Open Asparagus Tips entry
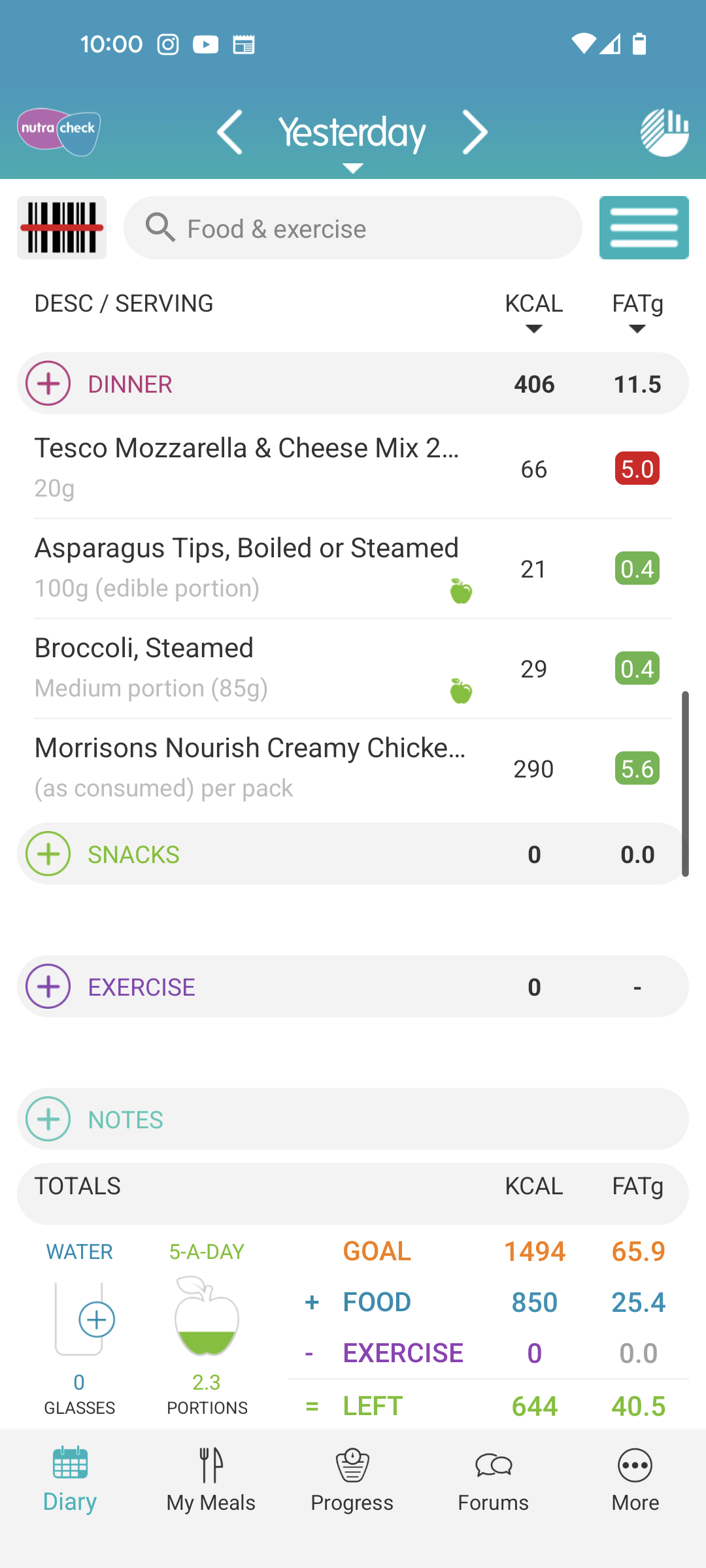The height and width of the screenshot is (1568, 706). point(353,568)
